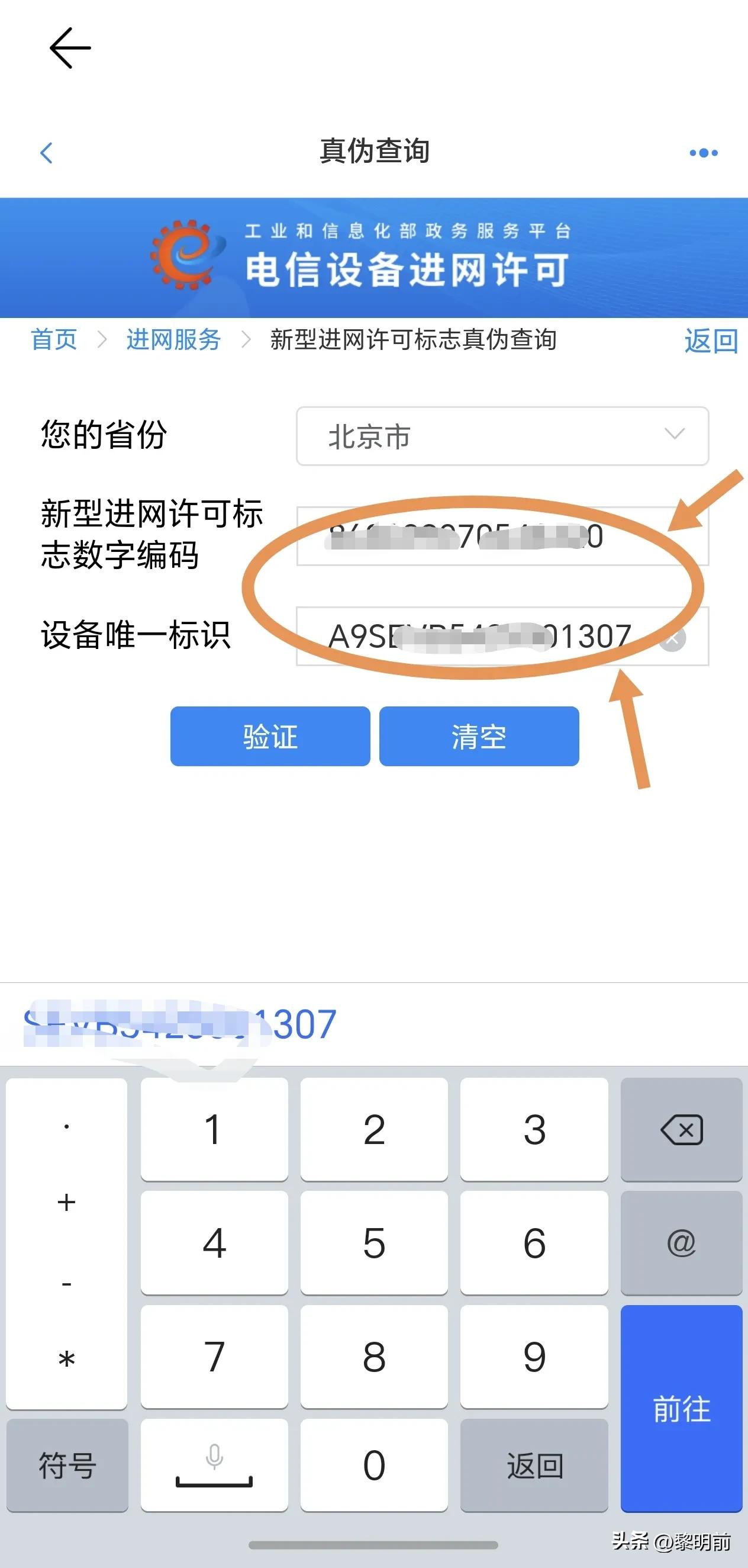Tap the 返回 link in breadcrumb row
This screenshot has width=748, height=1568.
[x=710, y=340]
